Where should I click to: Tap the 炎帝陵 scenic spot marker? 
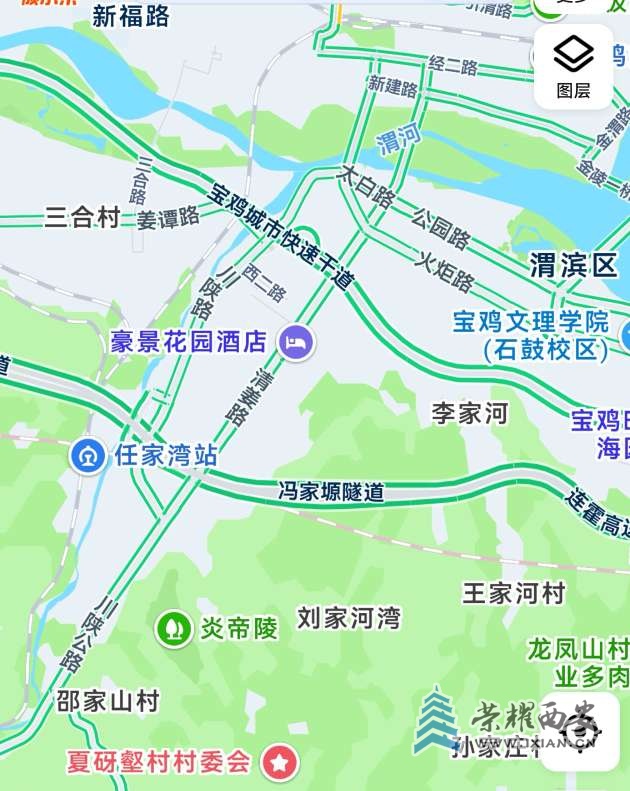[174, 629]
